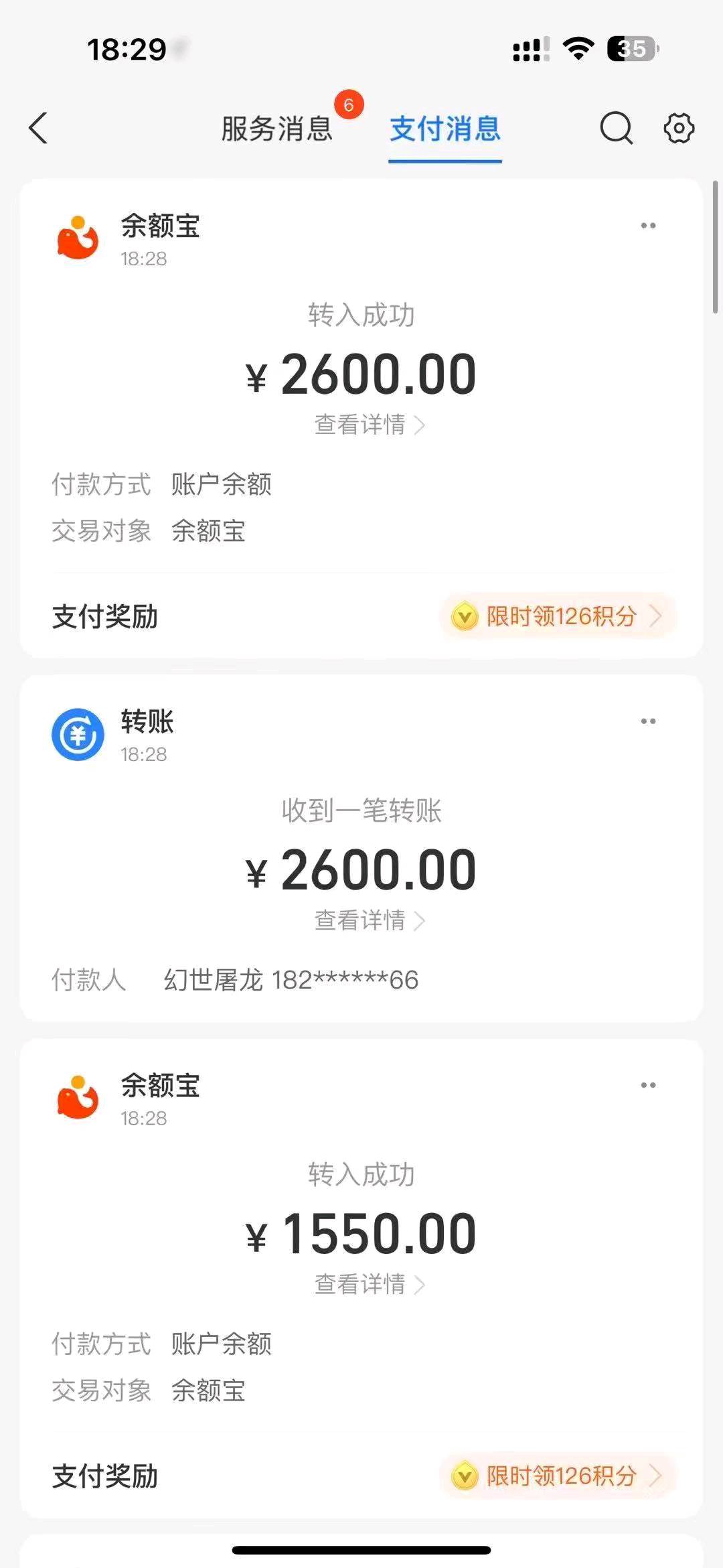Open more options on the 转账 card

[x=648, y=721]
